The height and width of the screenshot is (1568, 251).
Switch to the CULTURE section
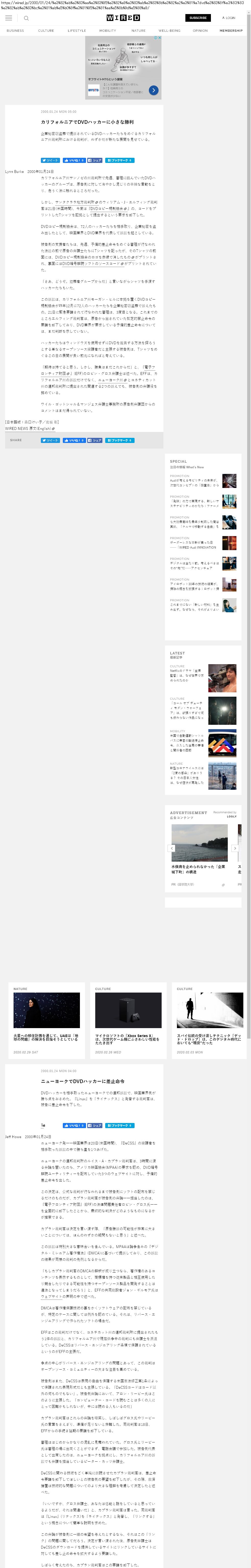[x=46, y=30]
